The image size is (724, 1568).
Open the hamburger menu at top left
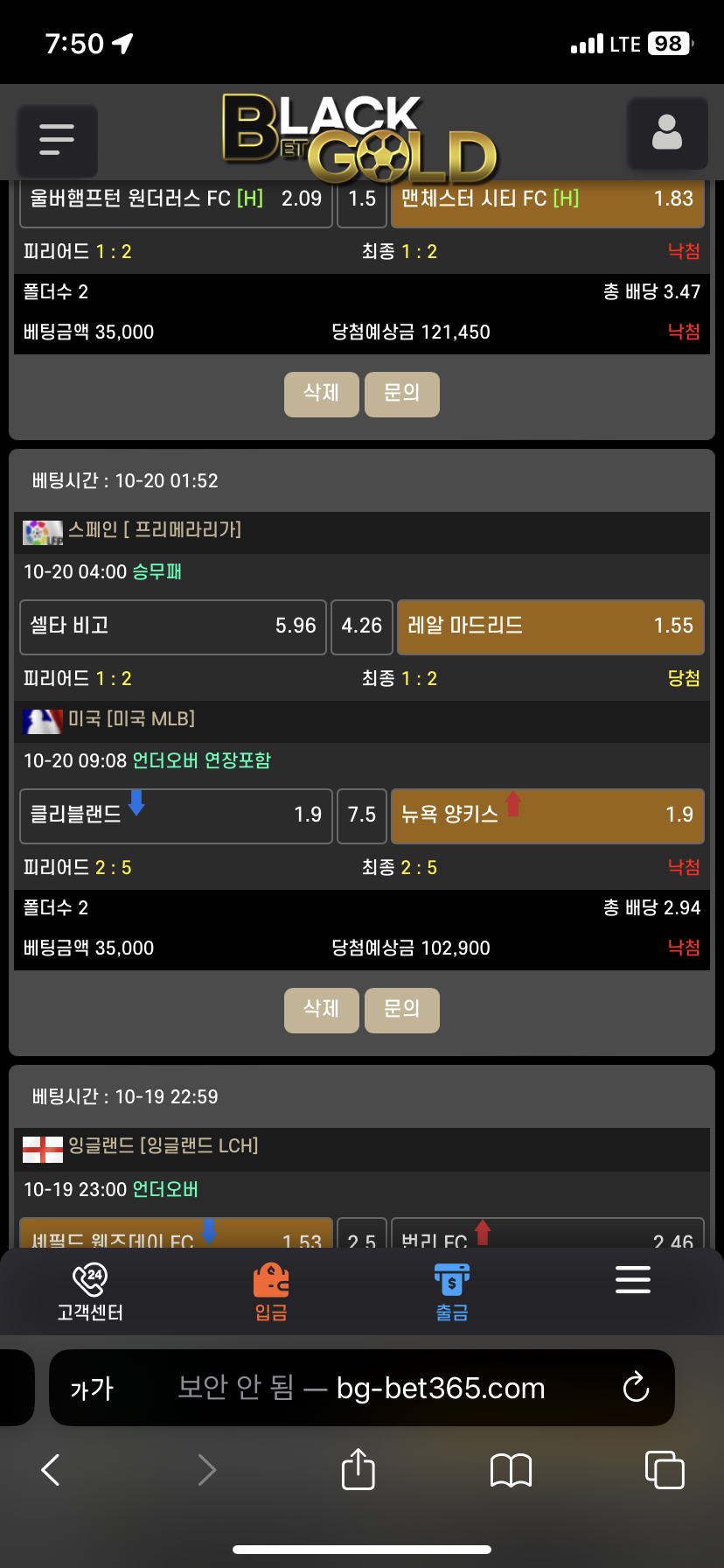(x=57, y=140)
